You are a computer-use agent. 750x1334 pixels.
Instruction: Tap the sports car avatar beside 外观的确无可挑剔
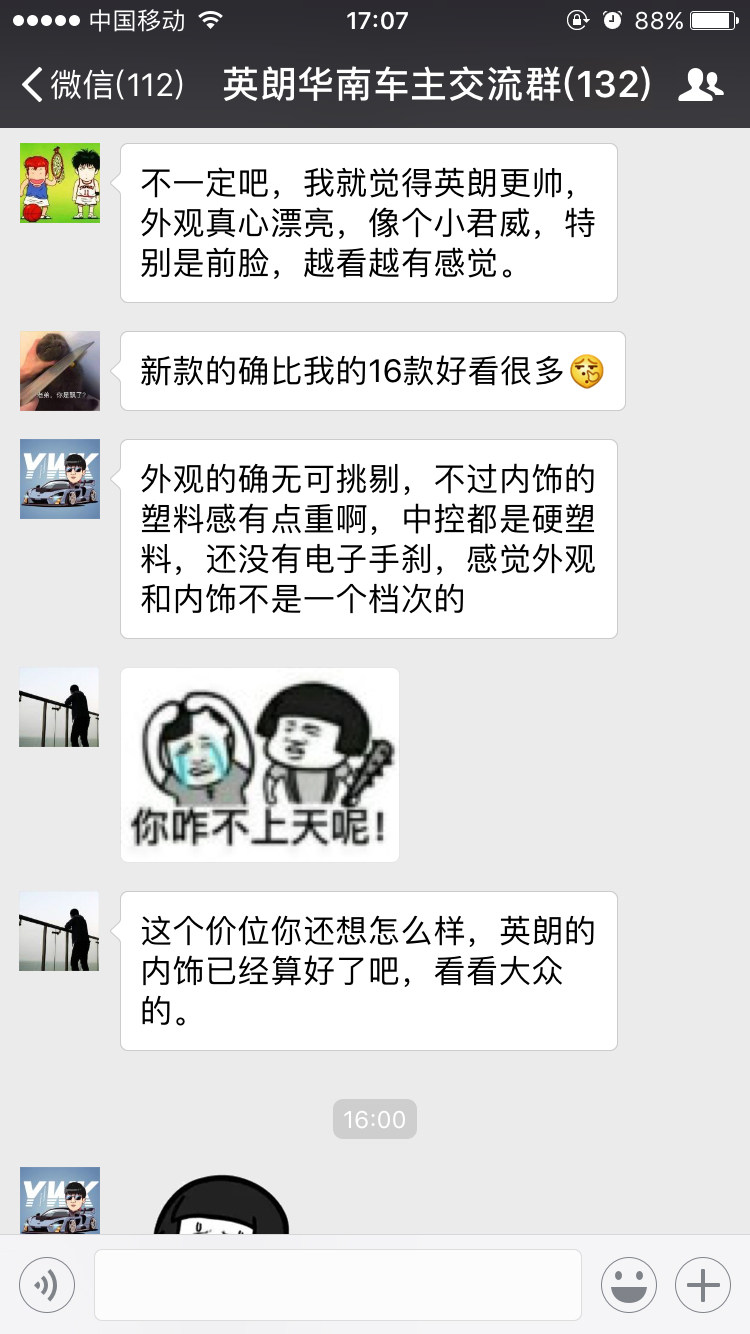[60, 478]
